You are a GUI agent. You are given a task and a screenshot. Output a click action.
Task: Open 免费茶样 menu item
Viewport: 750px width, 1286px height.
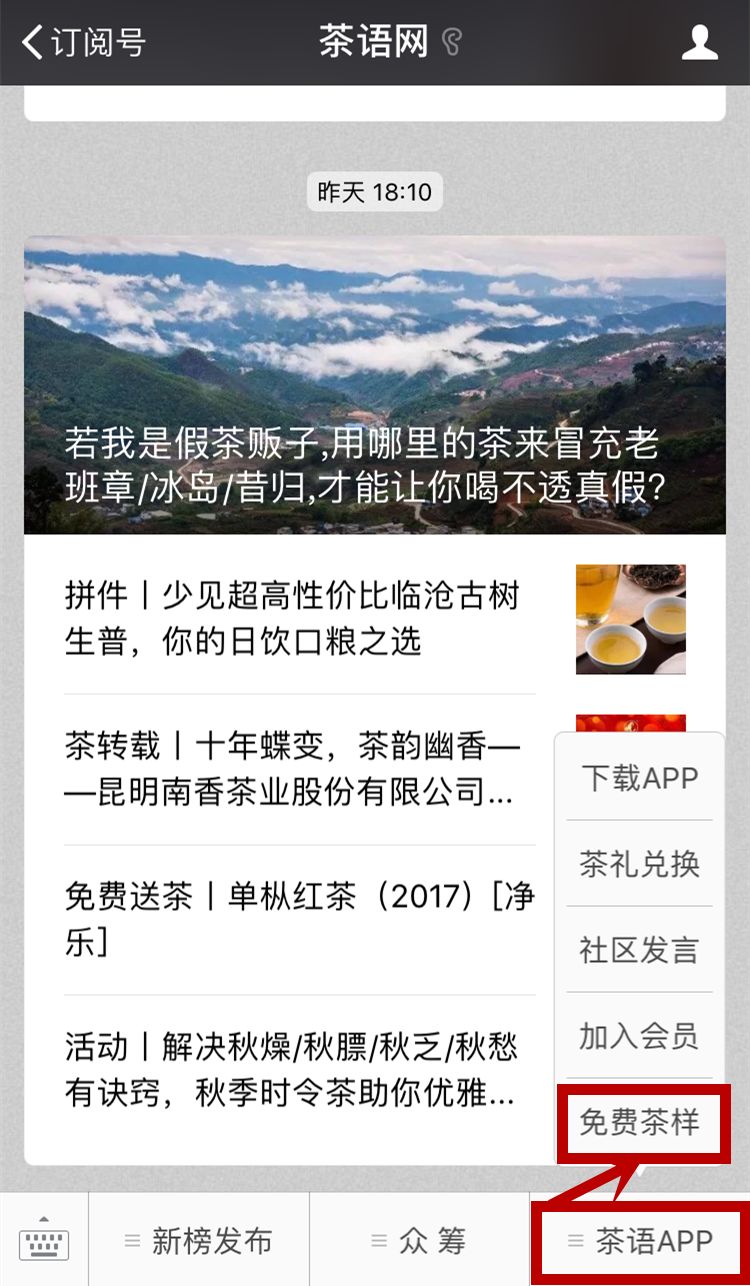tap(640, 1122)
